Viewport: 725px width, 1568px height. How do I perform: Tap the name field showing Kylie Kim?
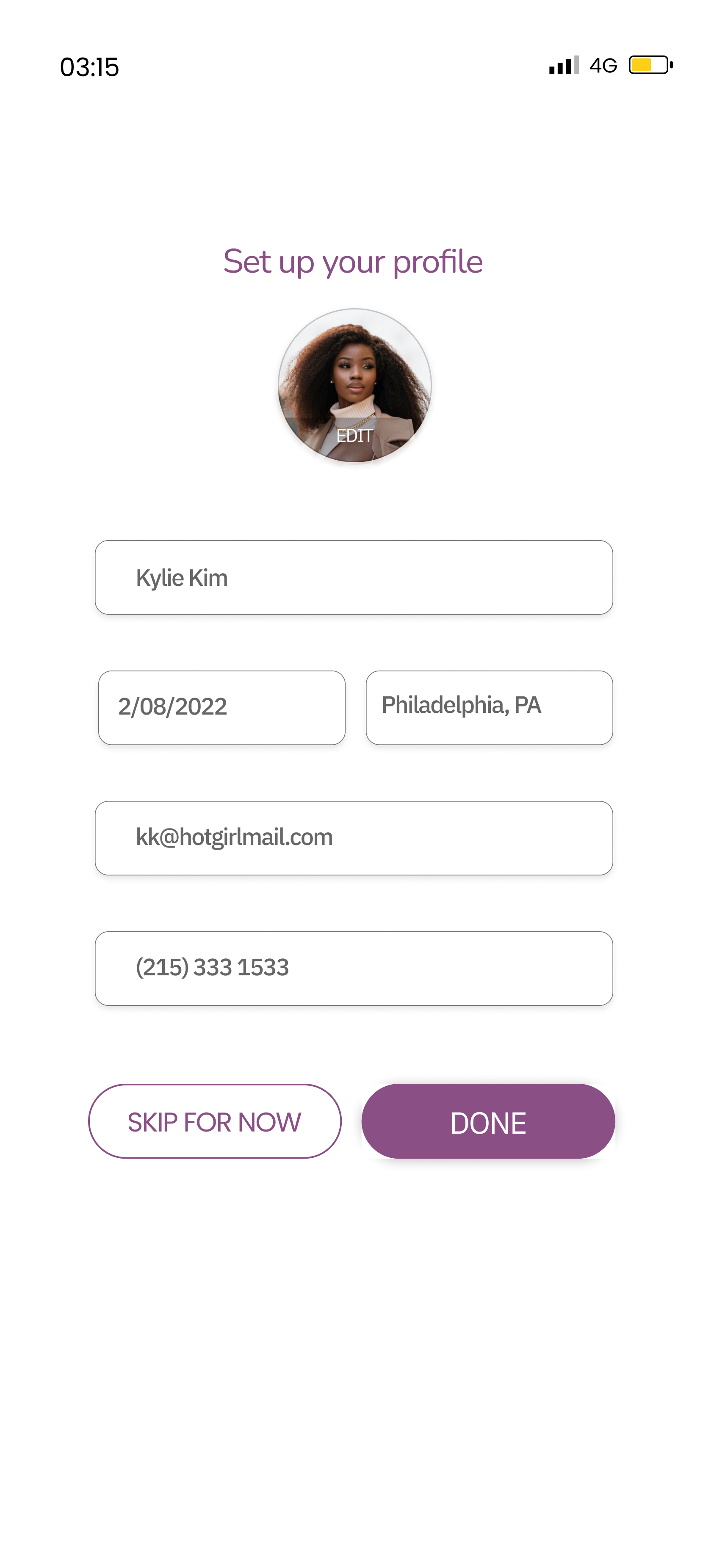click(x=354, y=578)
